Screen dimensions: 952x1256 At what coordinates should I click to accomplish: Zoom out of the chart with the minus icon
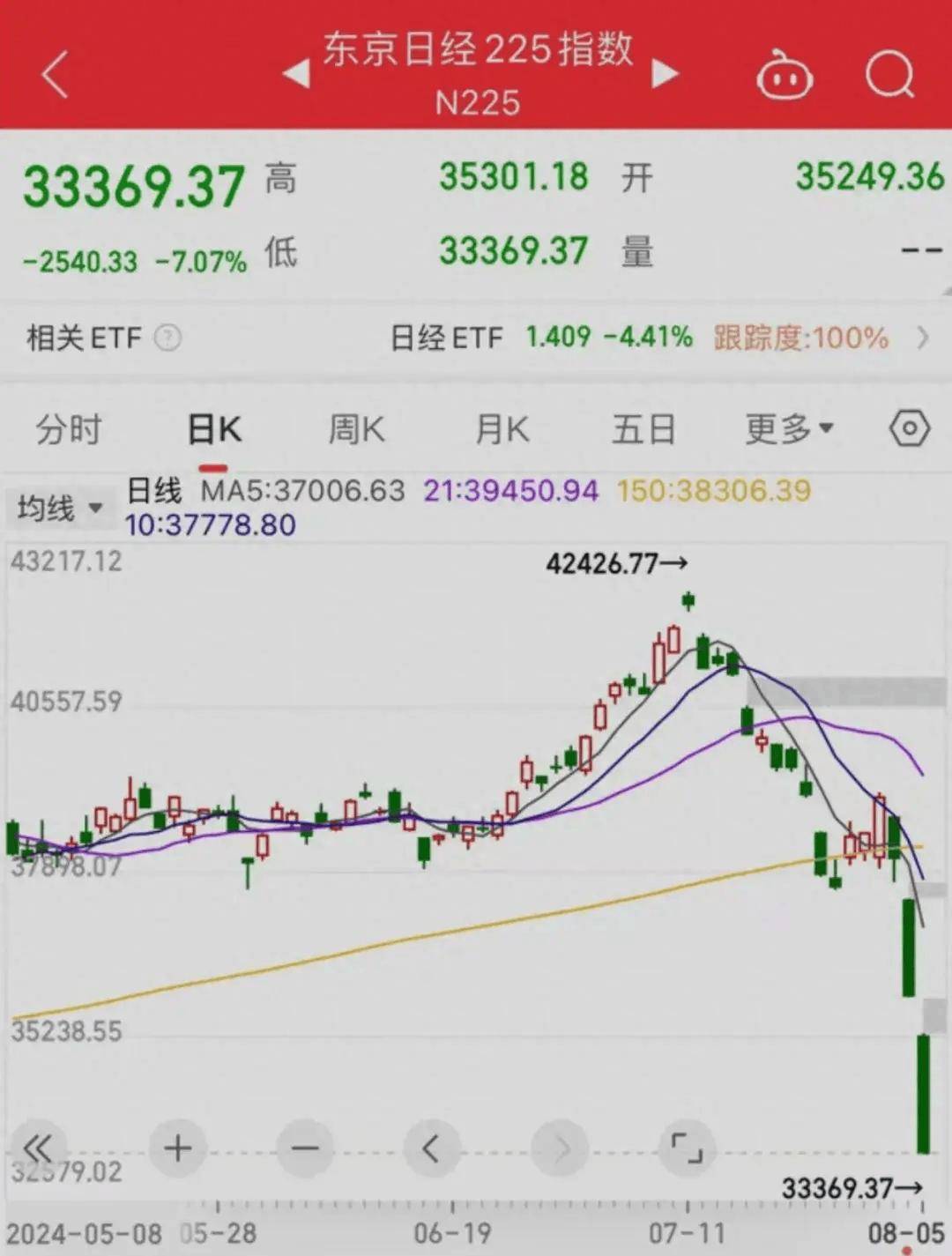click(304, 1148)
